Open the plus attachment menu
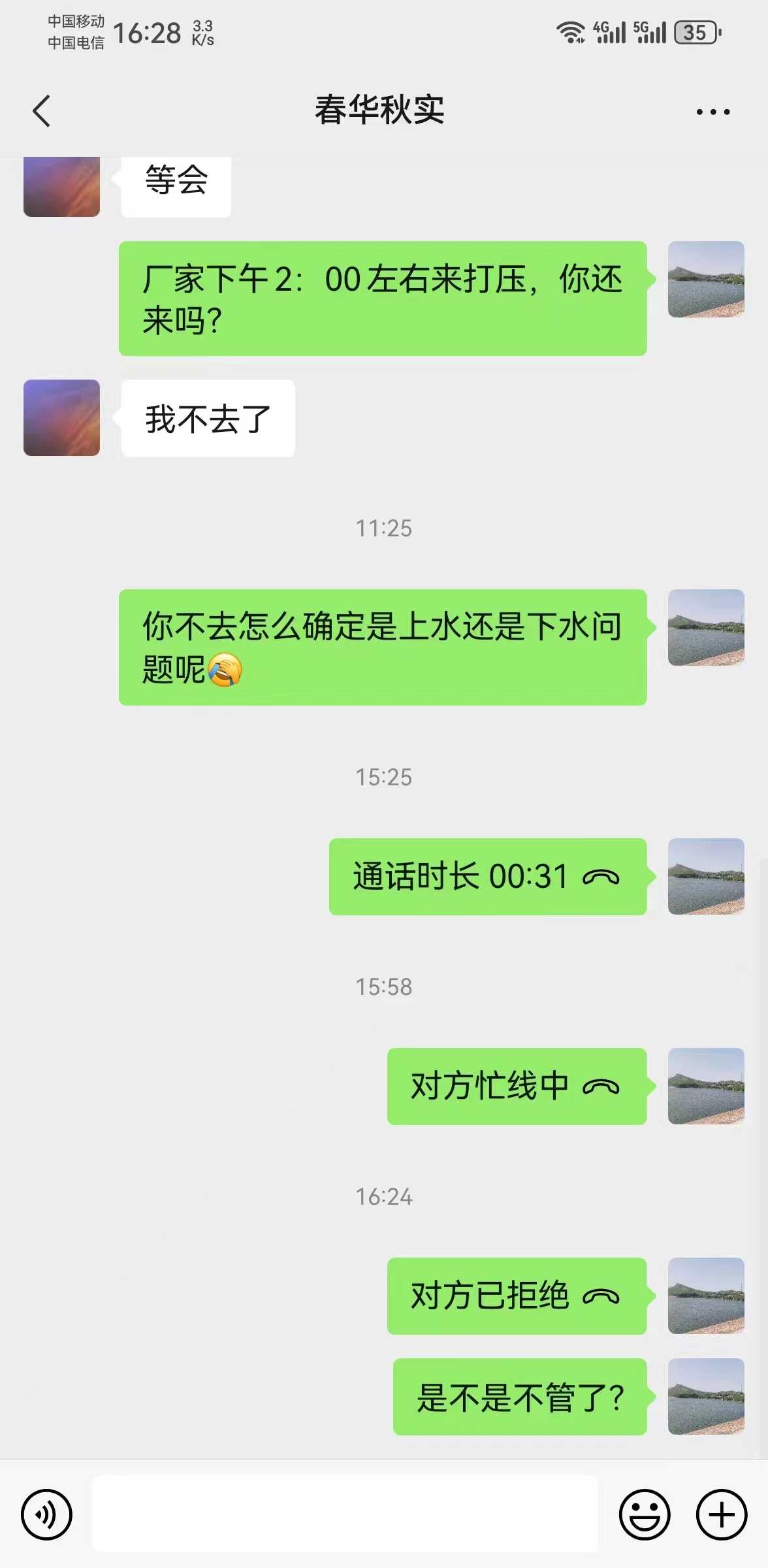The width and height of the screenshot is (768, 1568). 722,1514
